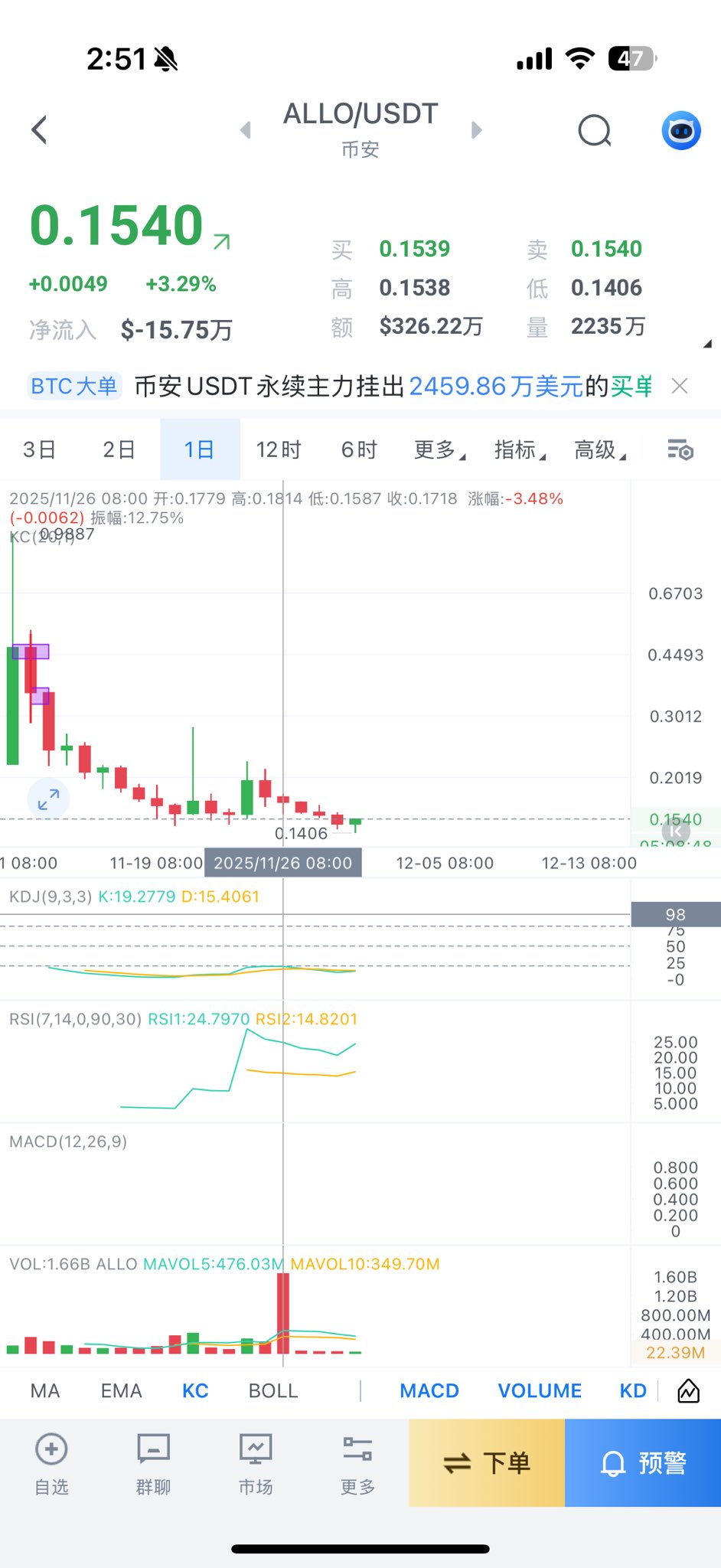
Task: Set a price alert with 预警
Action: tap(643, 1463)
